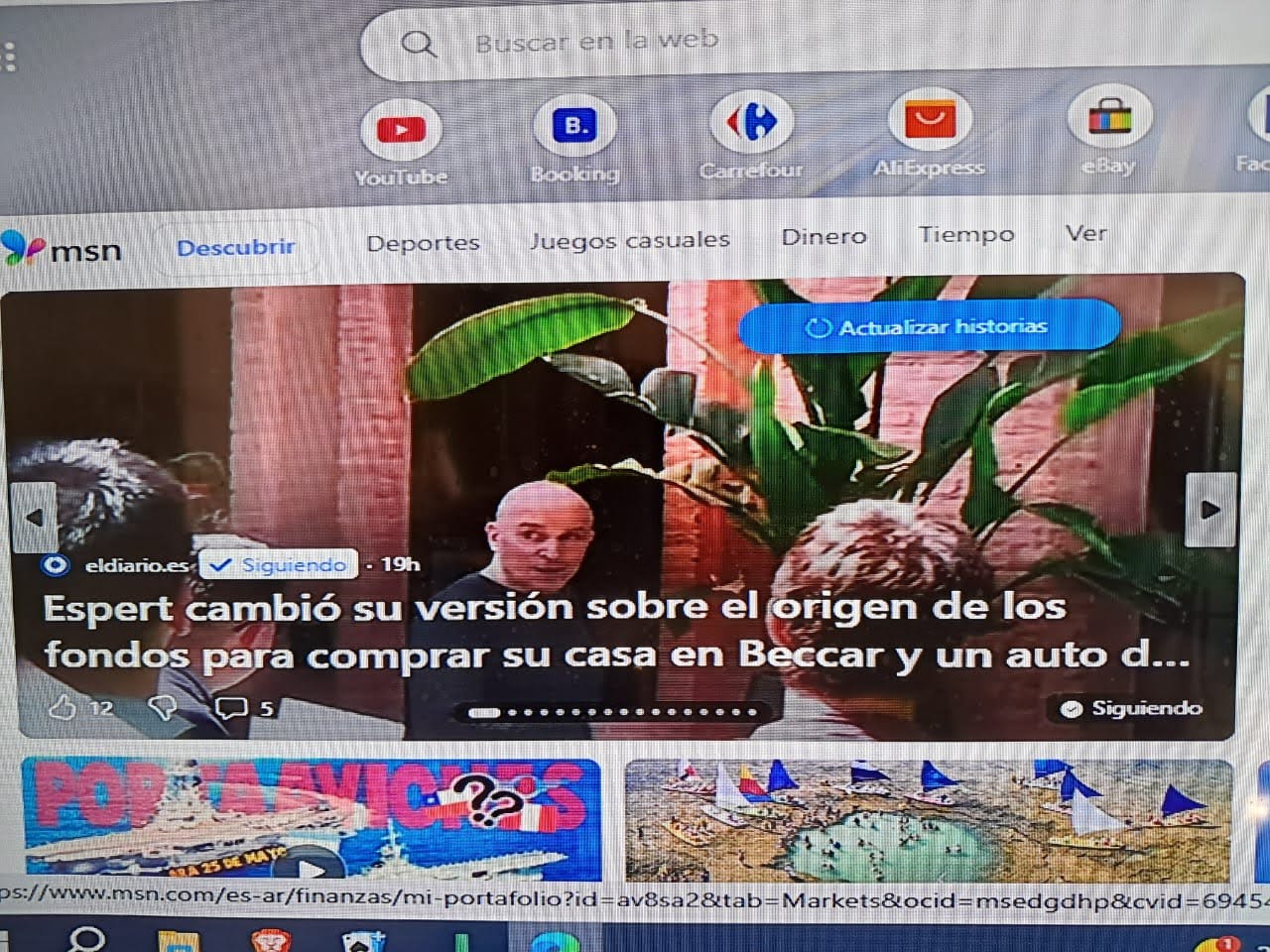
Task: Switch to the Dinero tab
Action: (824, 237)
